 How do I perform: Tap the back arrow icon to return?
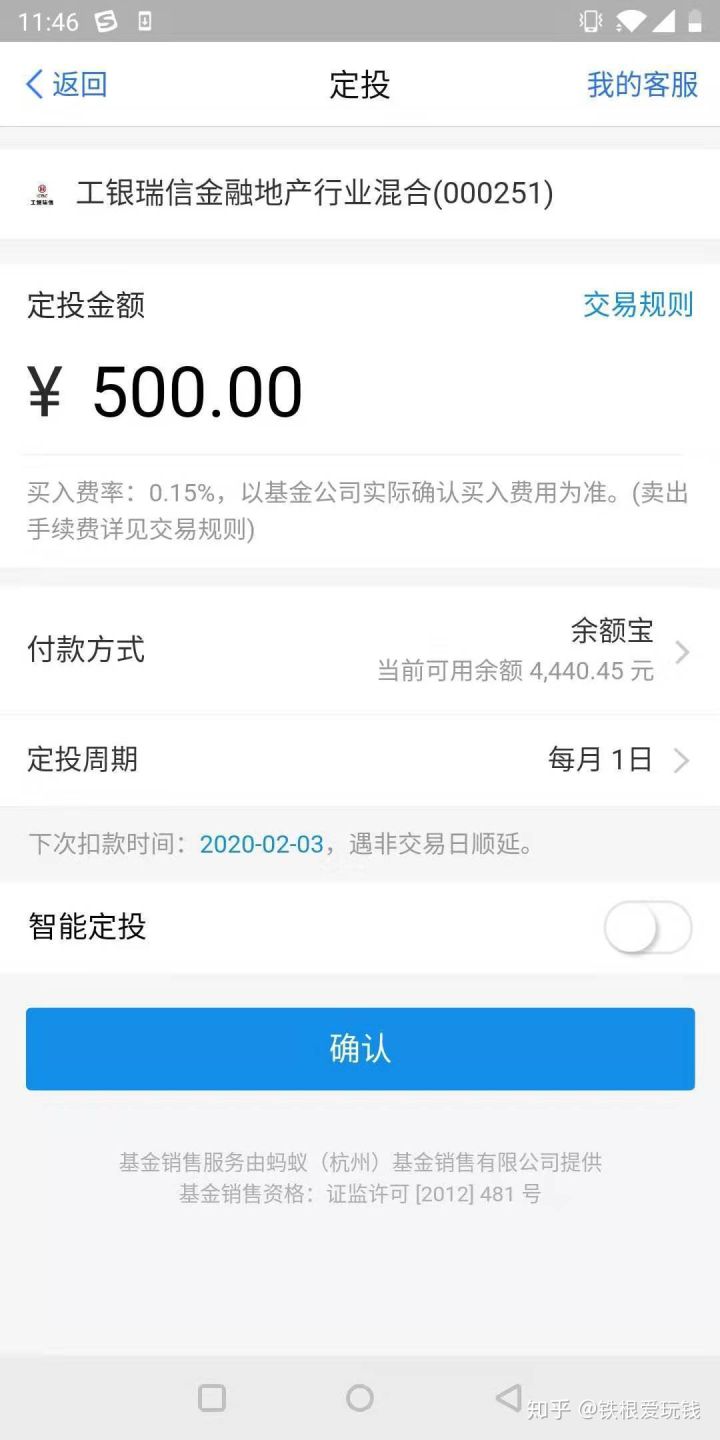(33, 84)
